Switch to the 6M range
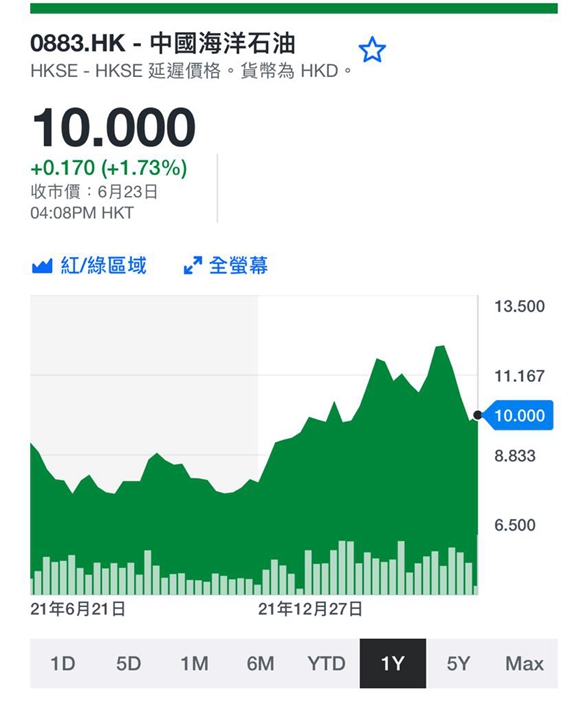 [x=261, y=663]
